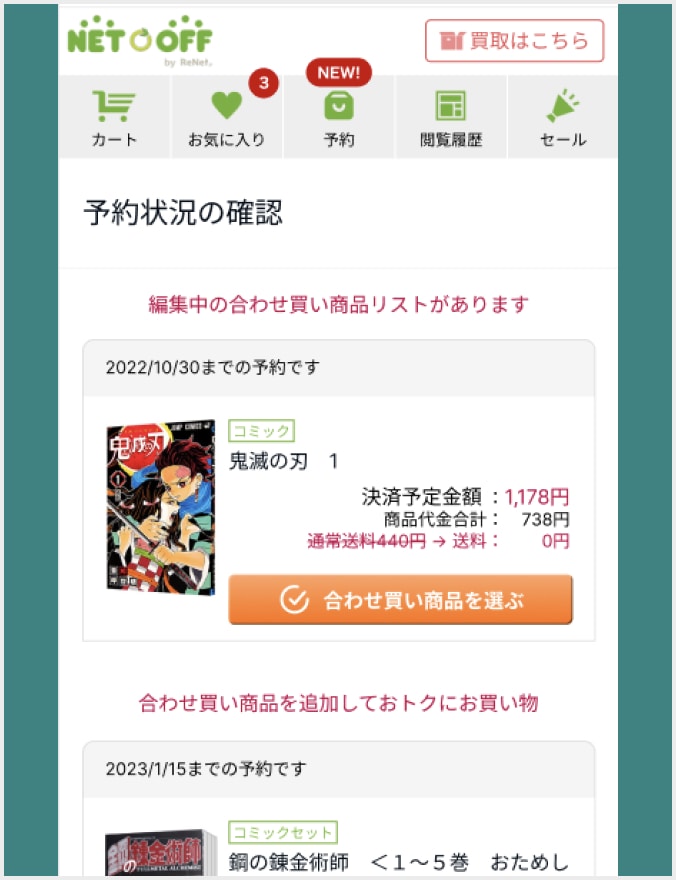Open 閲覧履歴 browsing history
Image resolution: width=676 pixels, height=880 pixels.
[451, 117]
